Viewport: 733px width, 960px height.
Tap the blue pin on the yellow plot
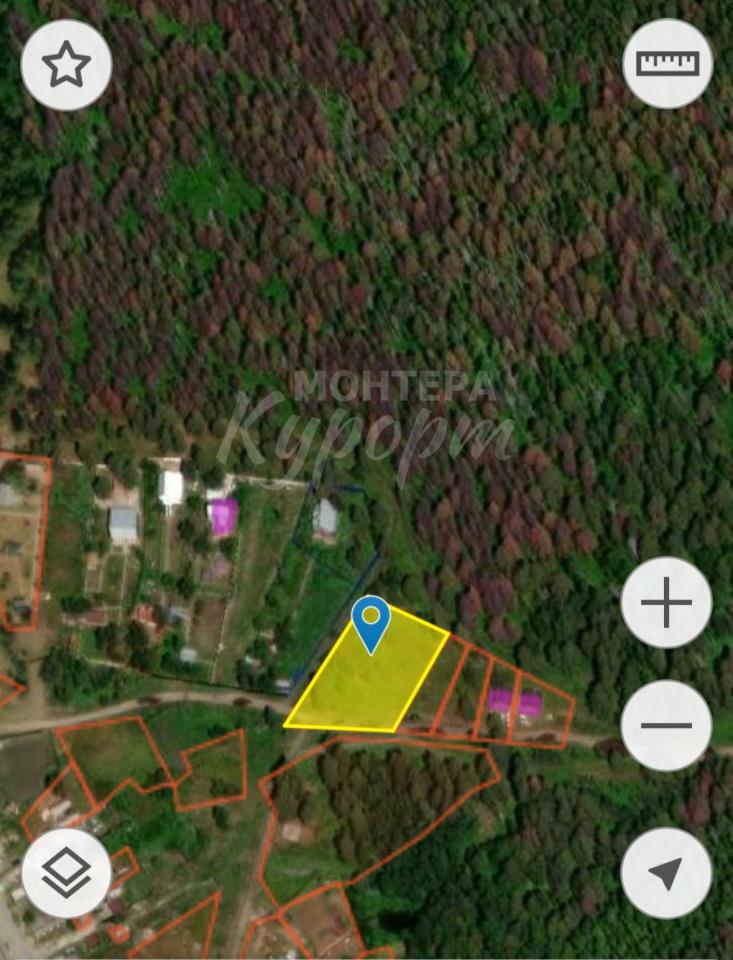pos(371,619)
